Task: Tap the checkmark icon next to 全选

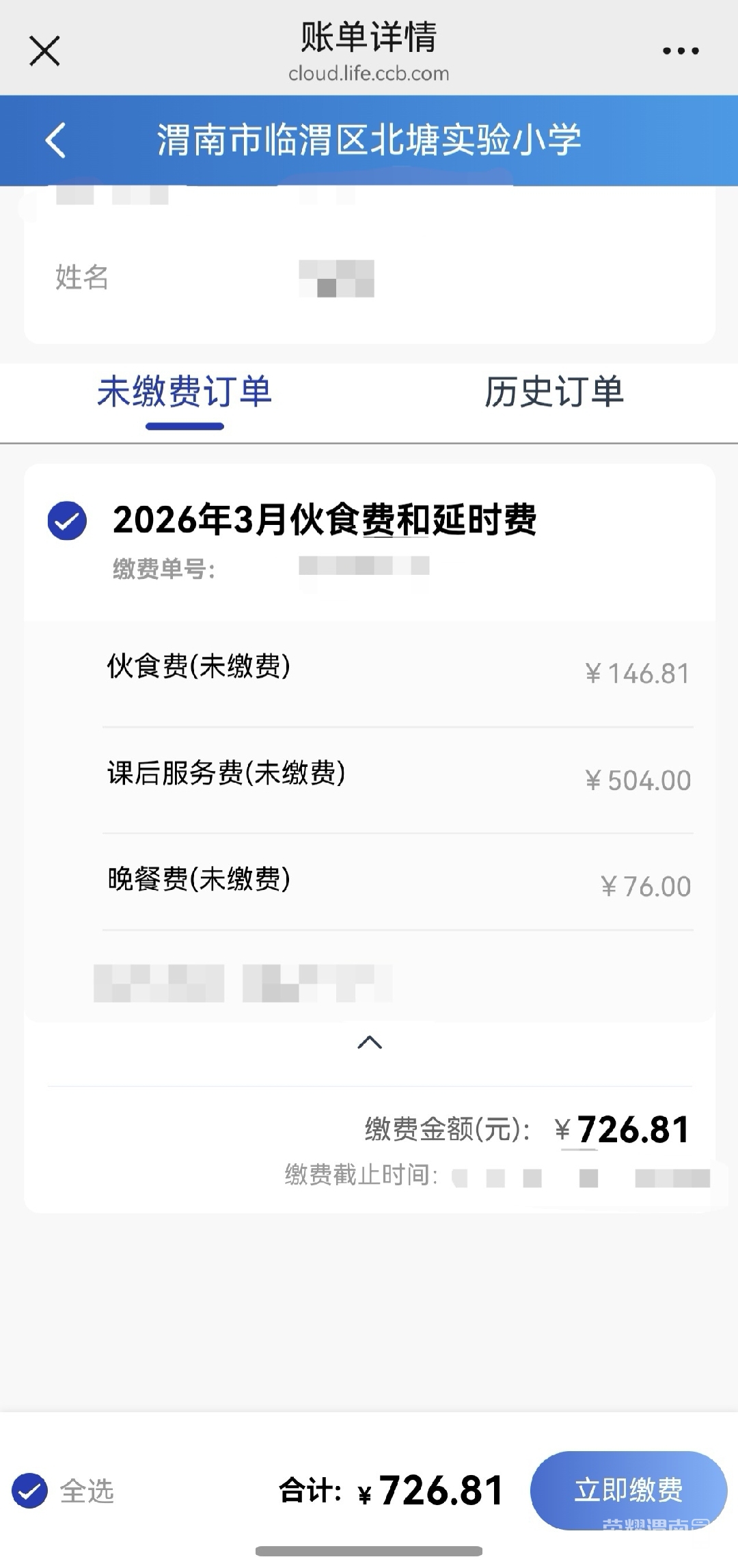Action: tap(31, 1490)
